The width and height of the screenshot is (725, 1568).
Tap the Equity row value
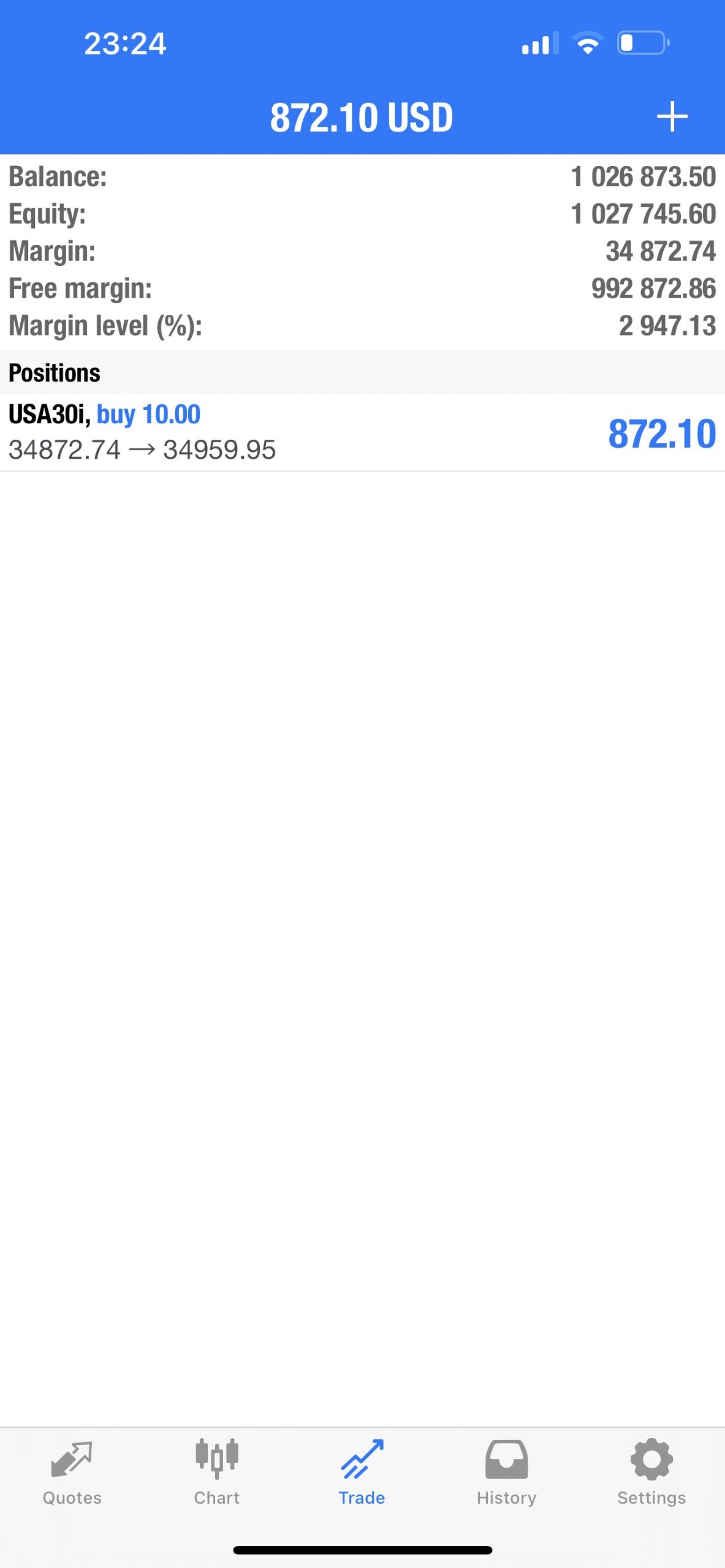(x=643, y=214)
